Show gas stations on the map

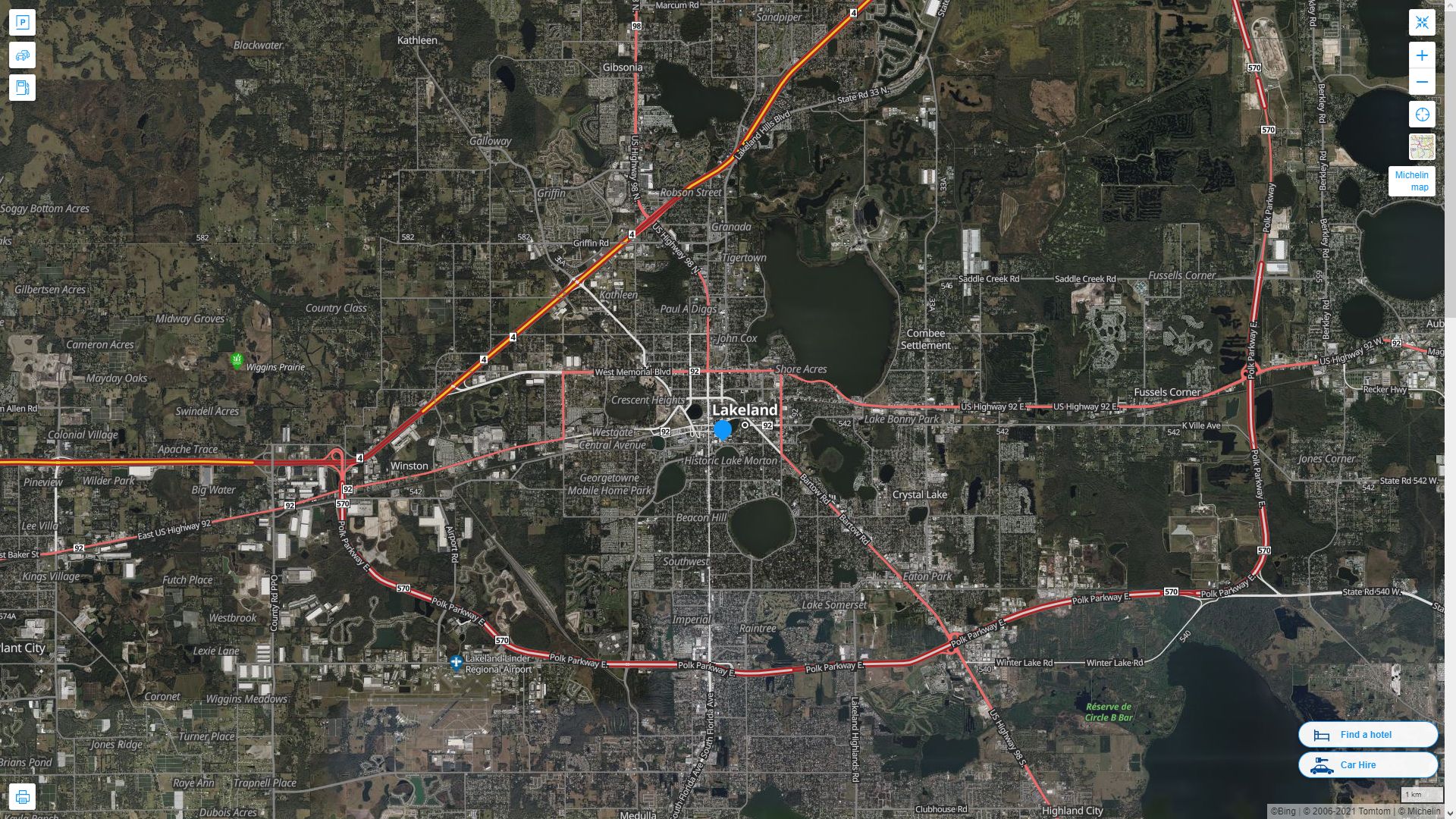(22, 88)
